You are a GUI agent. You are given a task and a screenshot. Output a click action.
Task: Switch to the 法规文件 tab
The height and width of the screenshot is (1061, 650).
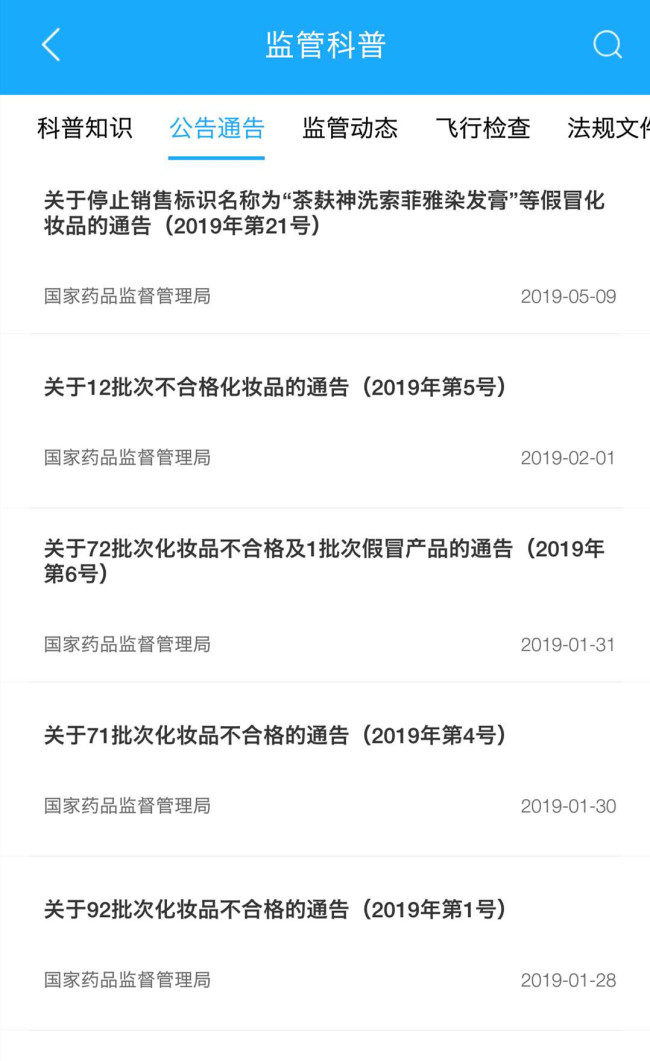(x=608, y=127)
